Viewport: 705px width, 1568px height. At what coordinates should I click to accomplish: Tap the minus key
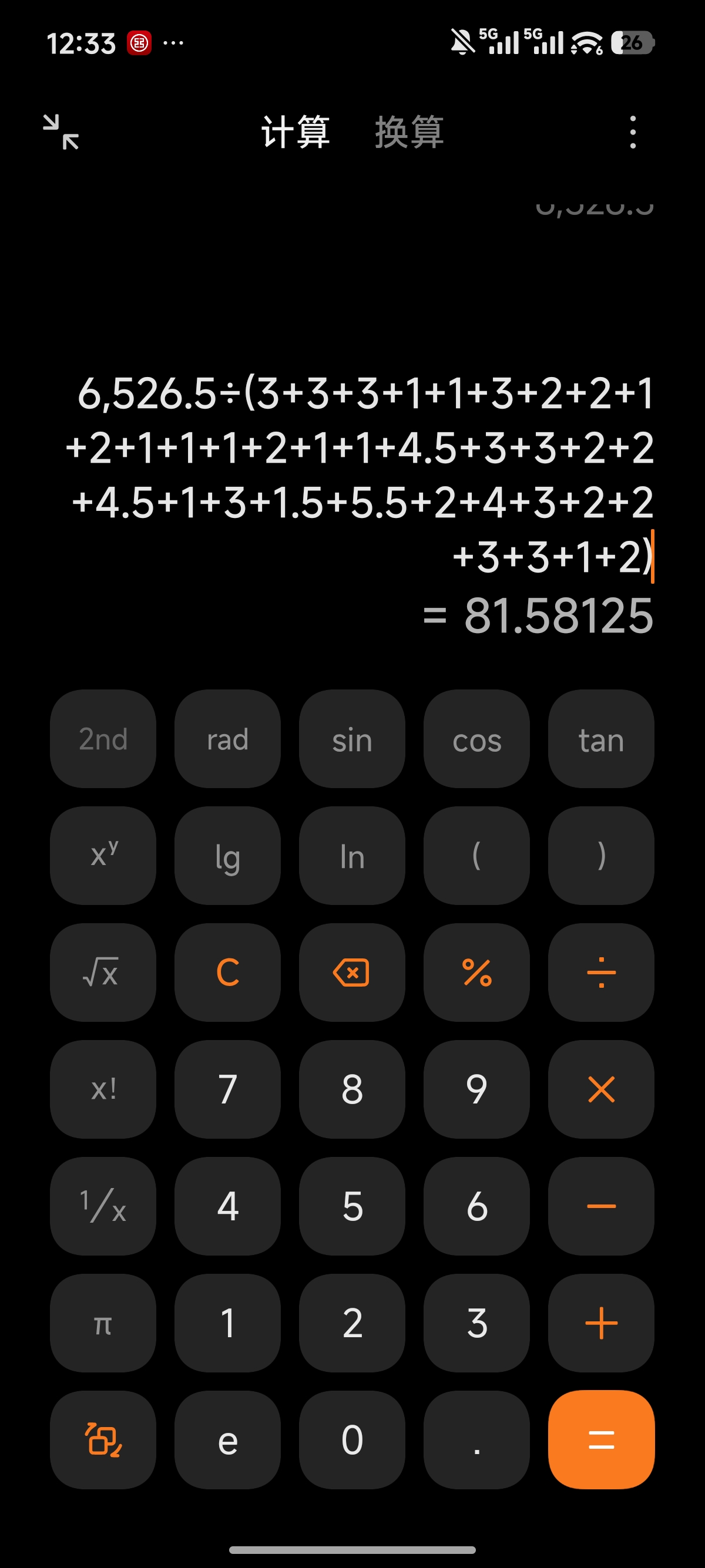(x=601, y=1206)
